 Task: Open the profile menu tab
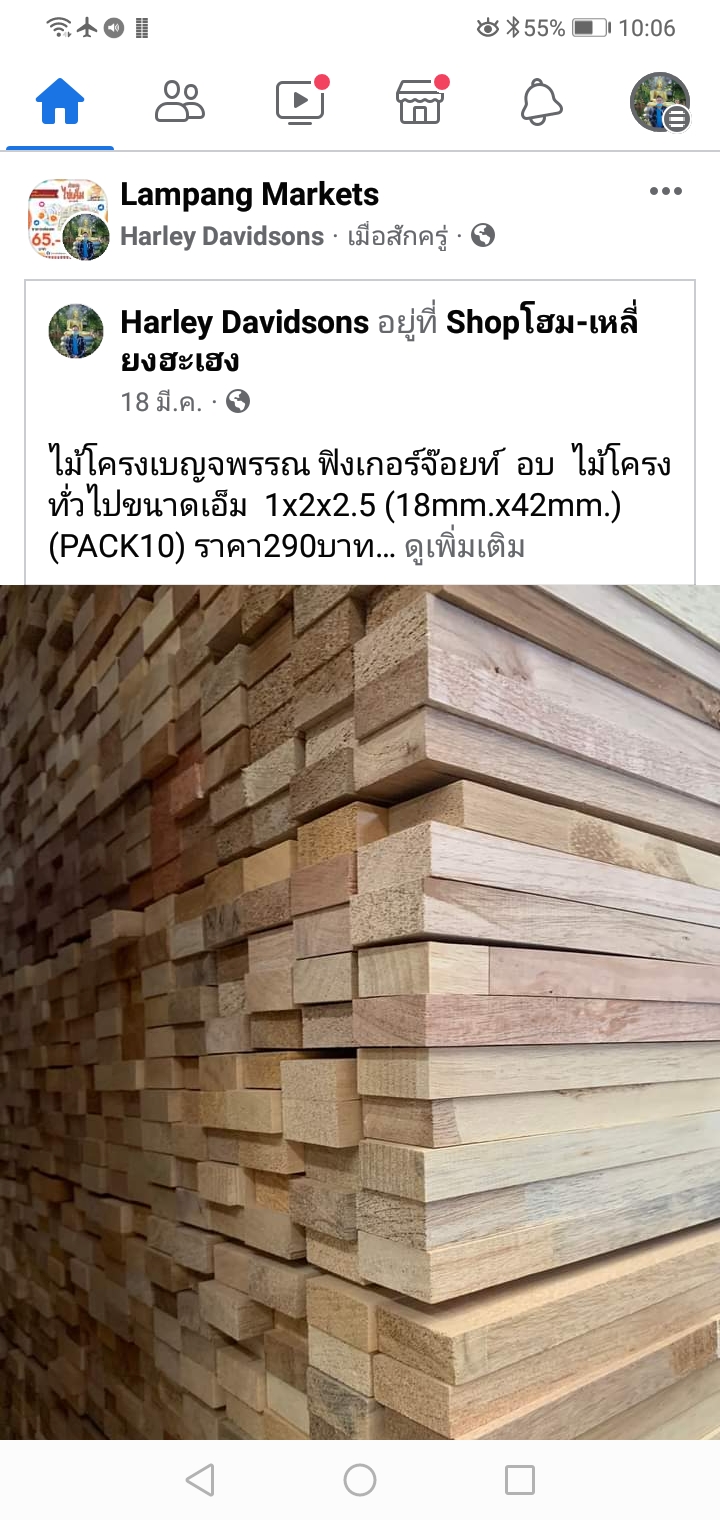[660, 101]
